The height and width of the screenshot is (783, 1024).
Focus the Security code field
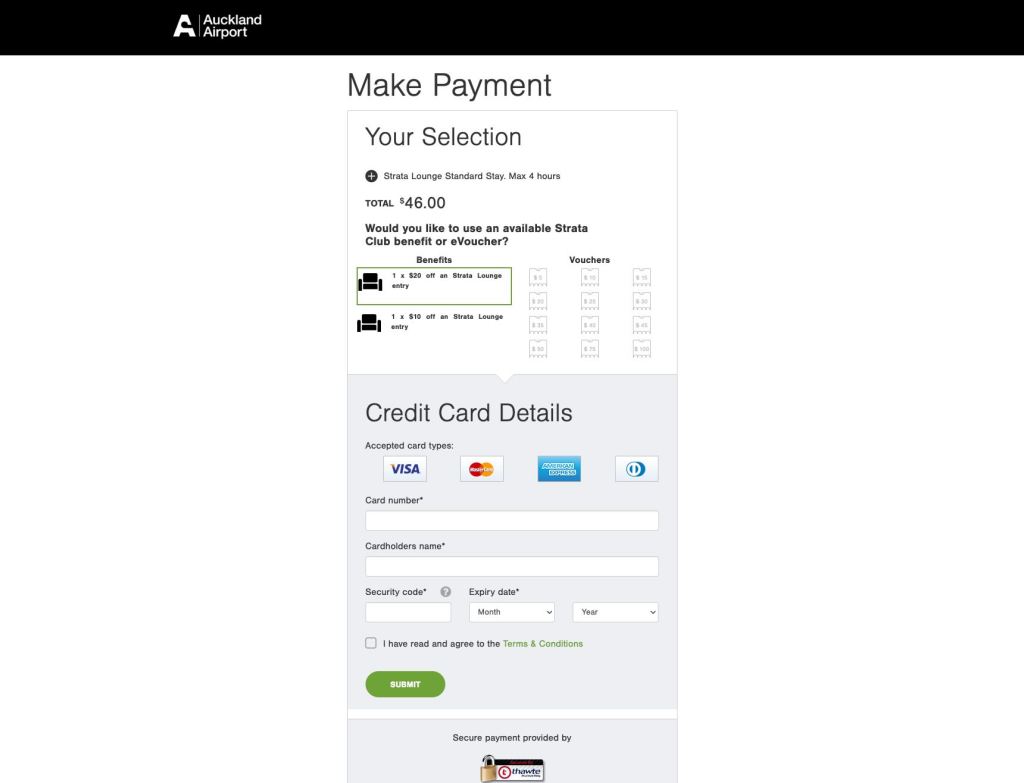coord(408,612)
